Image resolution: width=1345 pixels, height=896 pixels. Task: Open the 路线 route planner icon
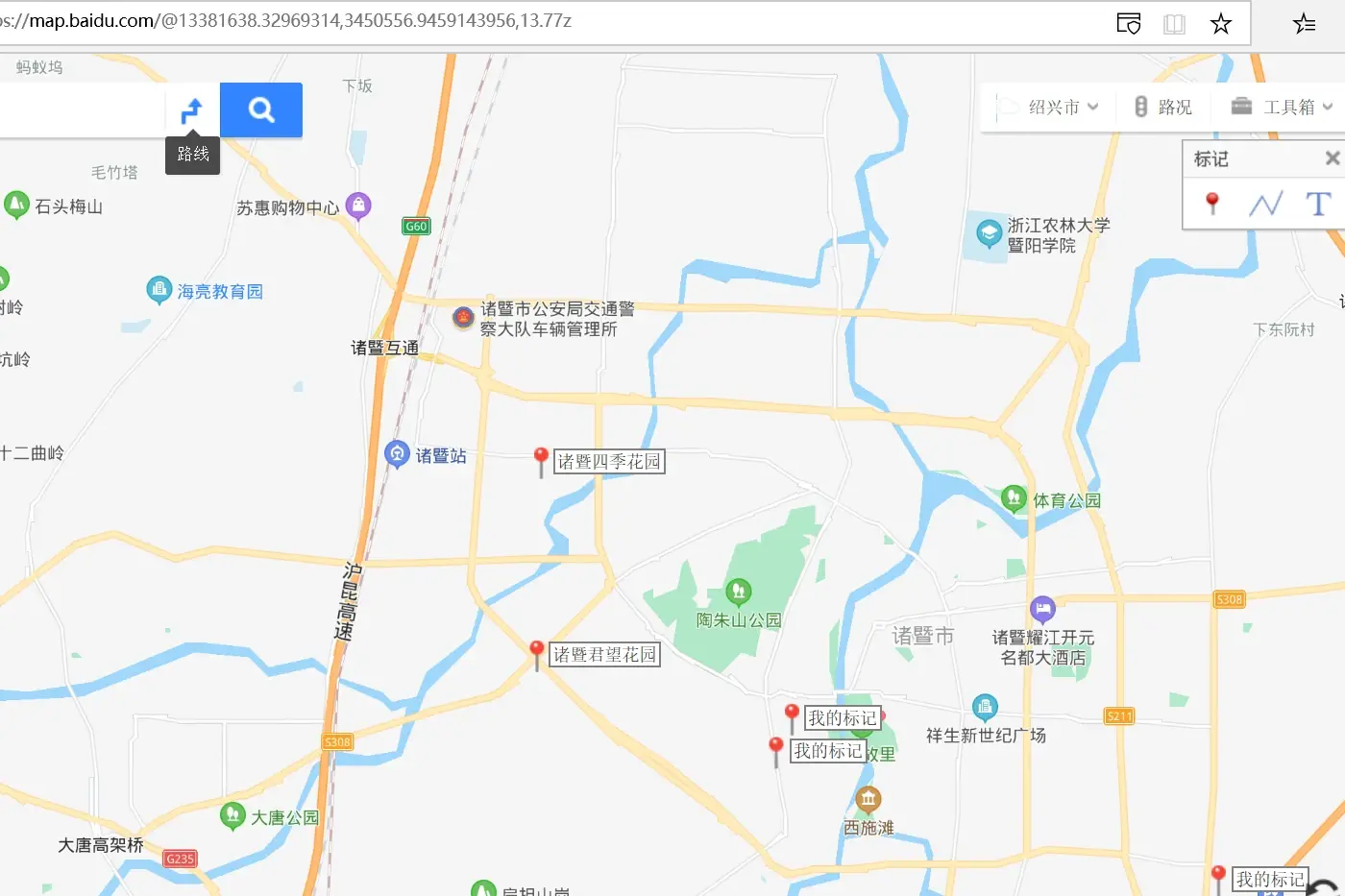click(x=192, y=109)
